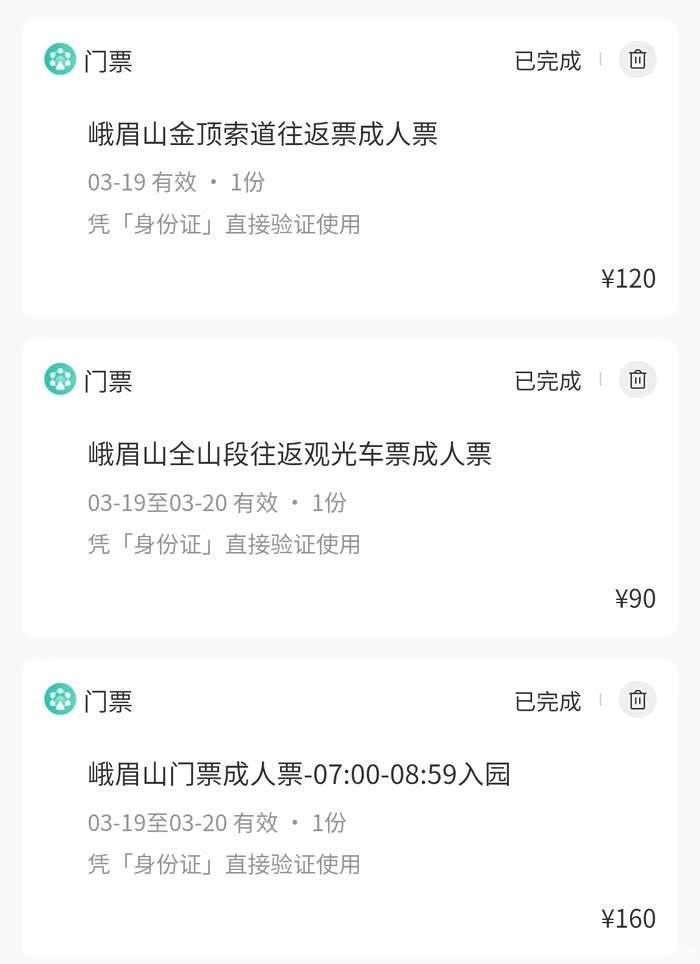This screenshot has width=700, height=964.
Task: View the 峨眉山全山段往返观光车票成人票 order
Action: point(290,454)
